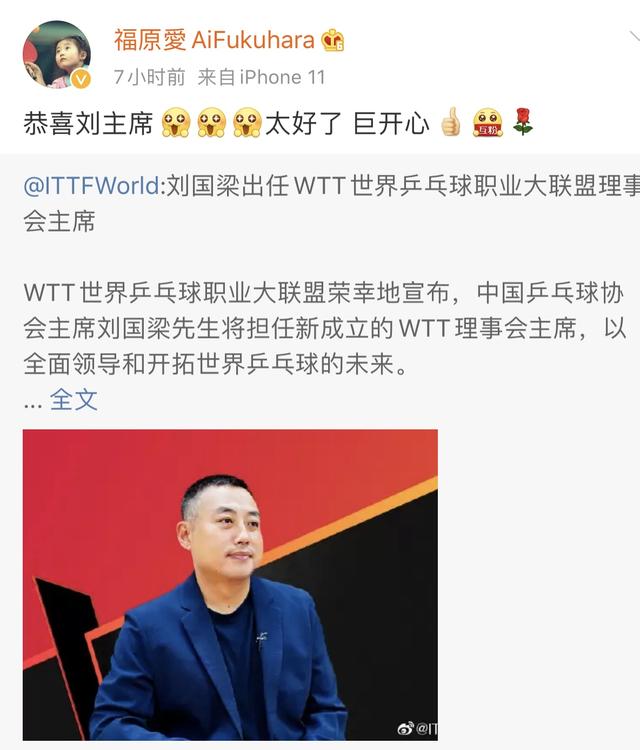The height and width of the screenshot is (750, 640).
Task: Open 福原愛's profile avatar
Action: pyautogui.click(x=57, y=55)
